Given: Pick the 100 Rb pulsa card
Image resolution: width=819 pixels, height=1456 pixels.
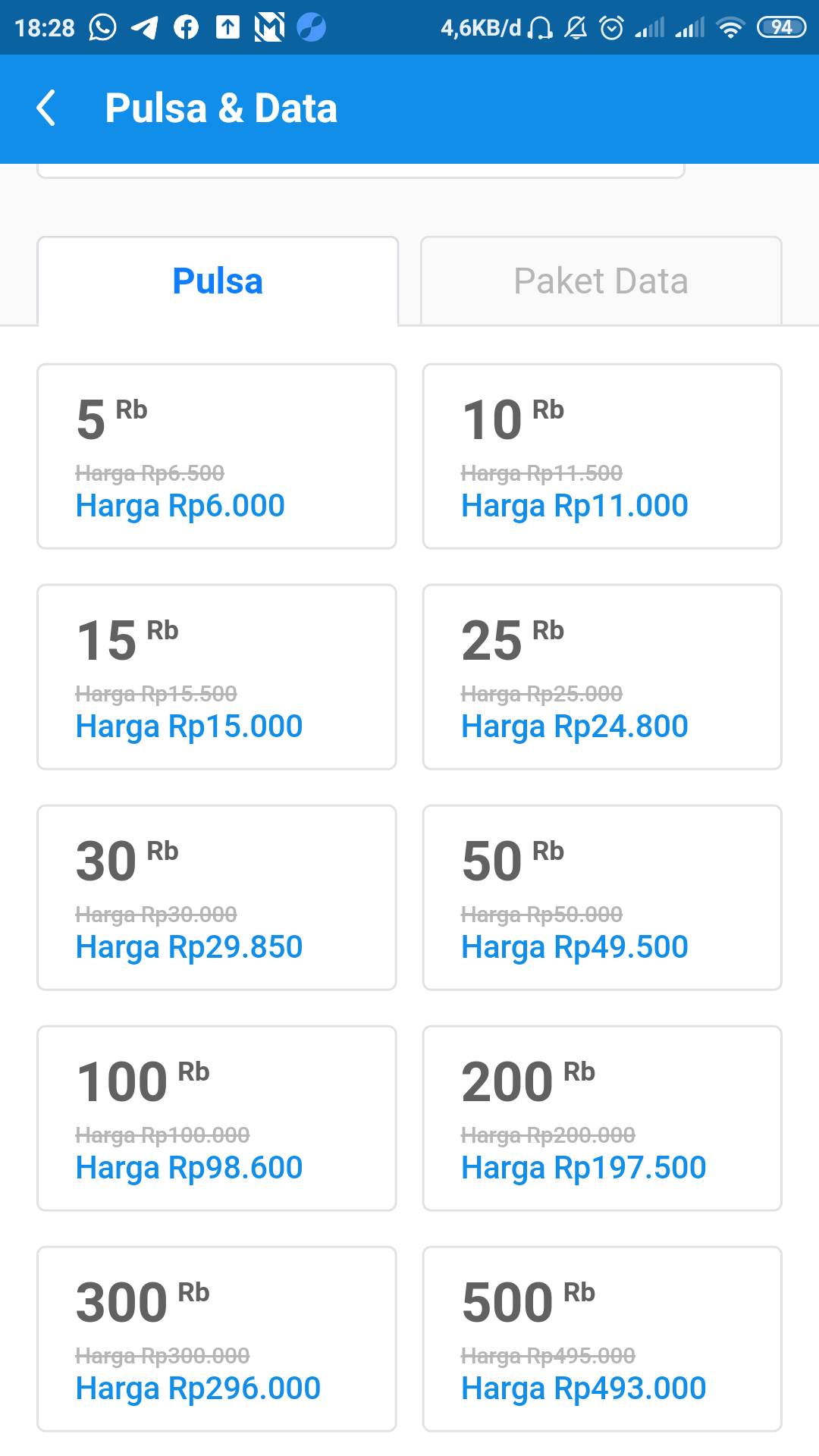Looking at the screenshot, I should click(x=217, y=1119).
